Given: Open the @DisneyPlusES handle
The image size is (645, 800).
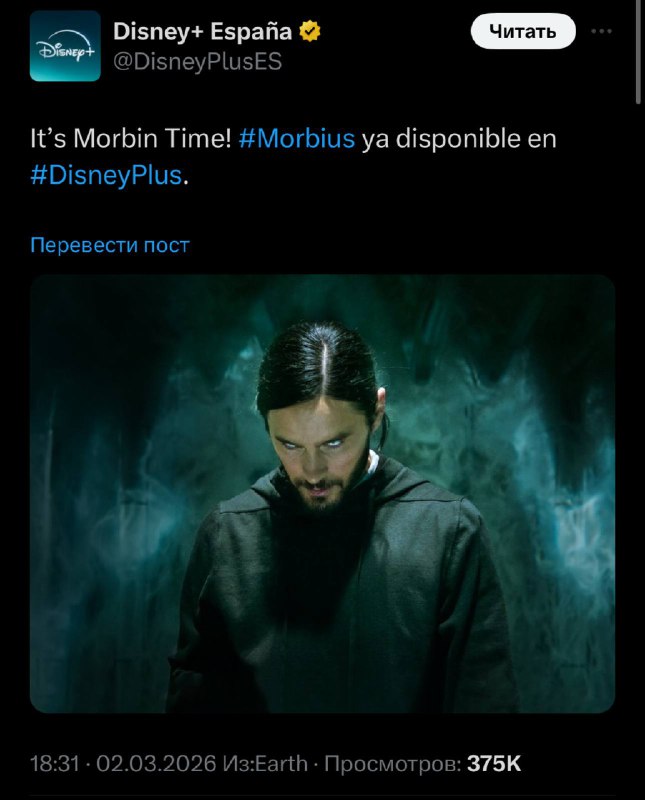Looking at the screenshot, I should pos(197,62).
